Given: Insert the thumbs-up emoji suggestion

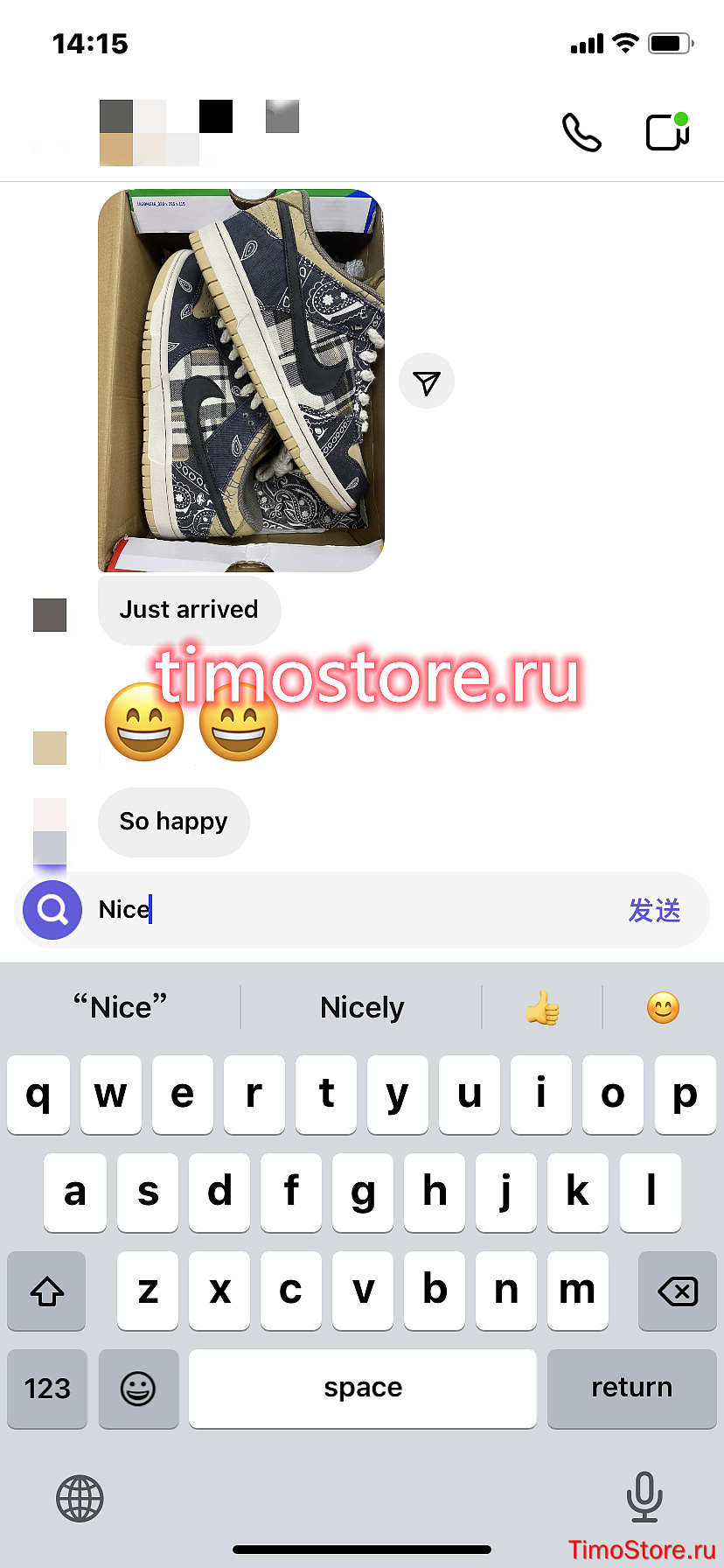Looking at the screenshot, I should coord(542,1007).
